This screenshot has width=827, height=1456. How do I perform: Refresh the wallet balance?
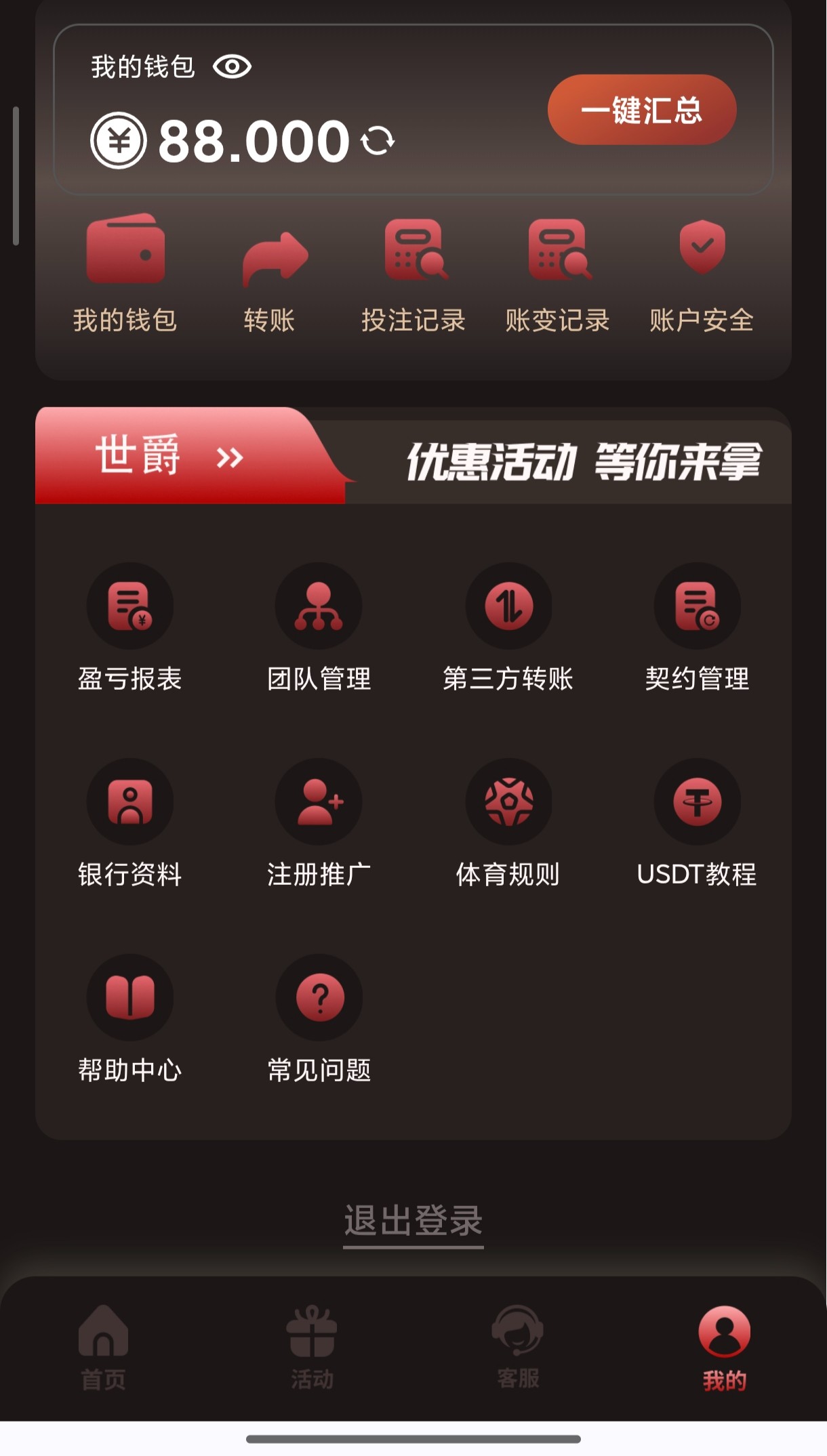point(378,141)
